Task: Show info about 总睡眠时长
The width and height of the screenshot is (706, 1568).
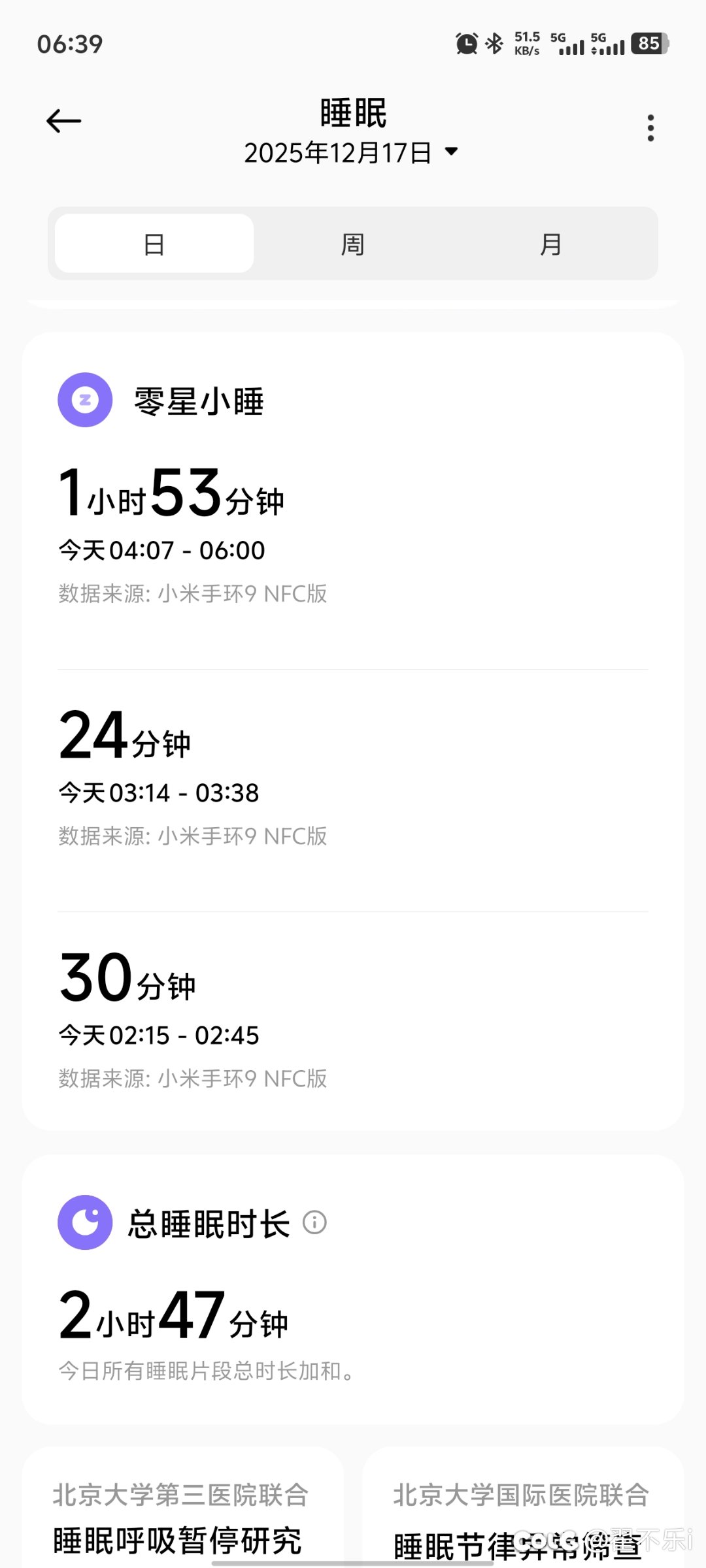Action: [x=314, y=1222]
